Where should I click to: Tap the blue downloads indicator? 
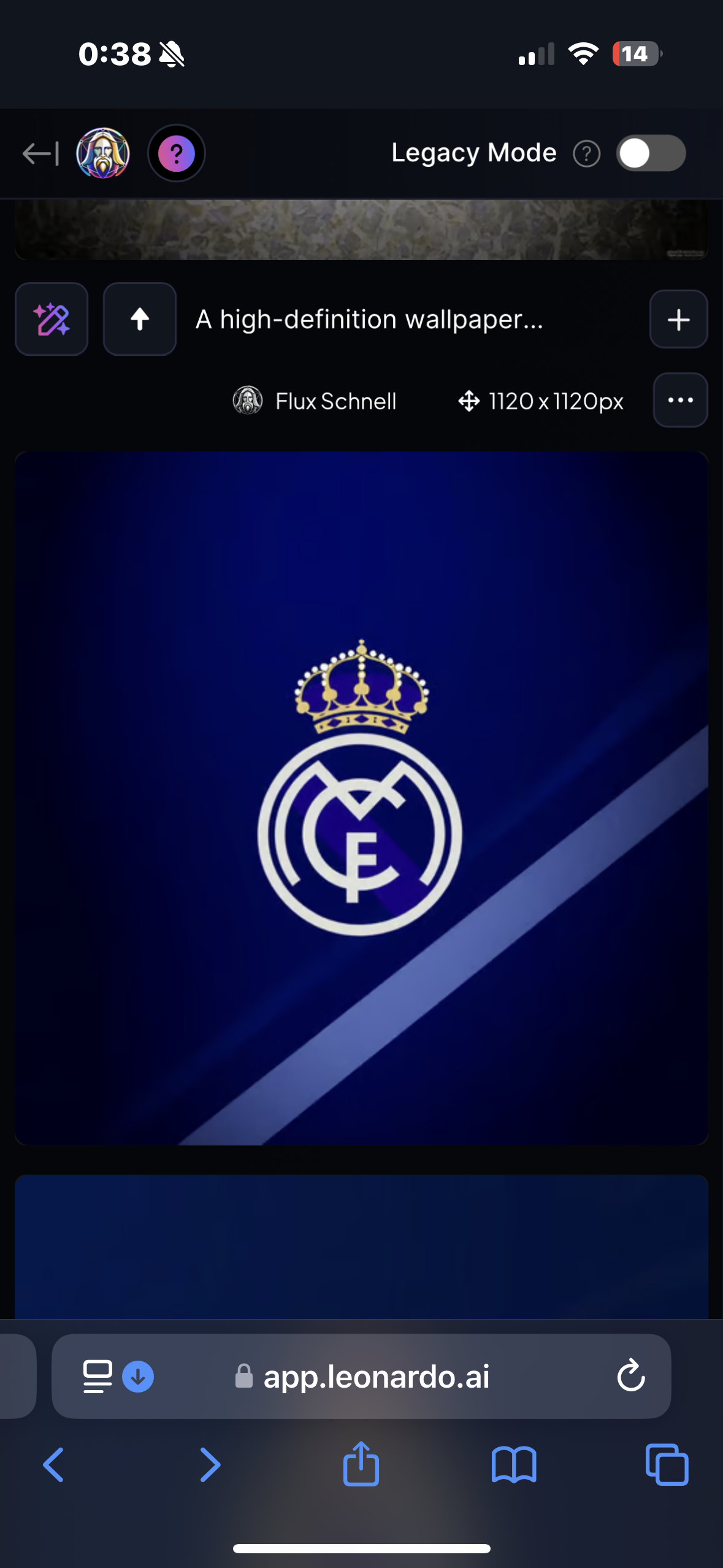(138, 1377)
